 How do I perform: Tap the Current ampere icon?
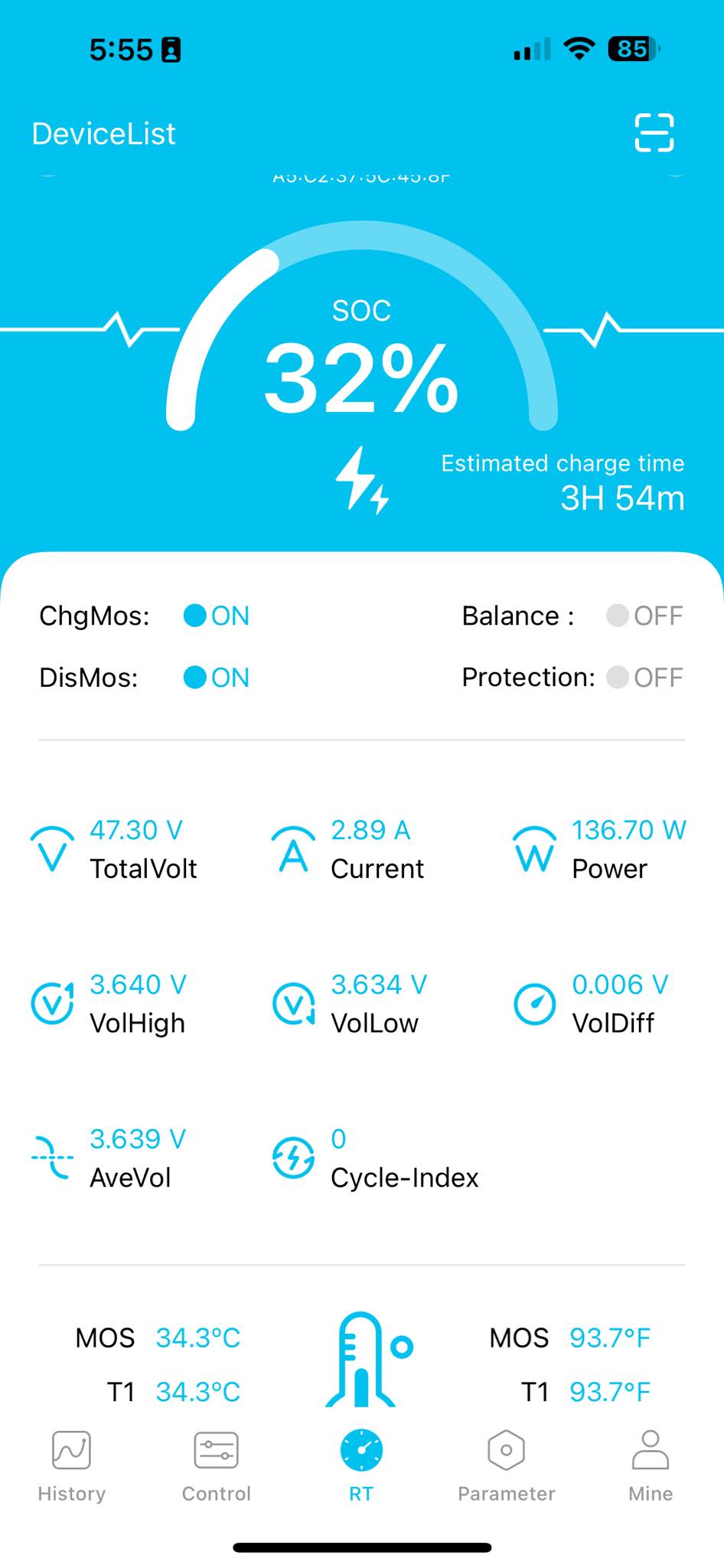coord(292,849)
